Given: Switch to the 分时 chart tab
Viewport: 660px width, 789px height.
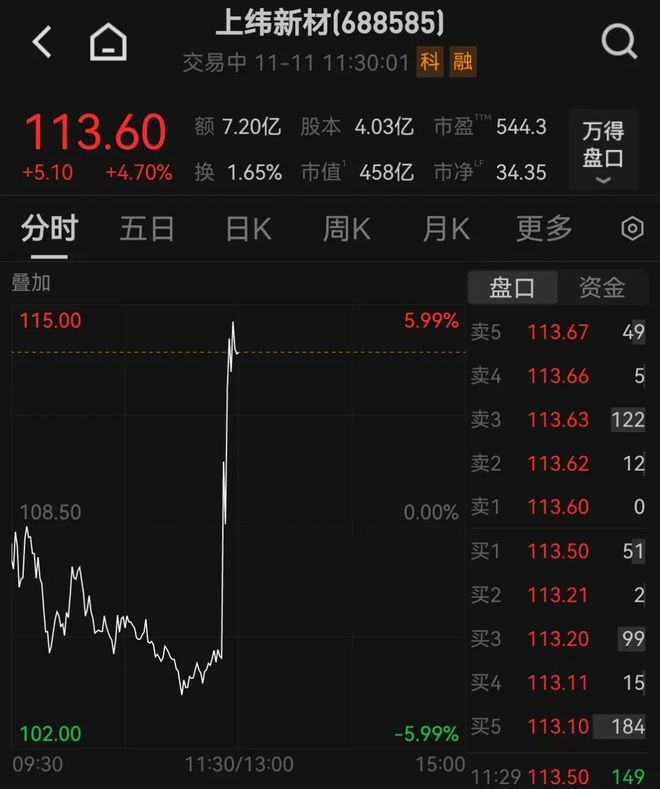Looking at the screenshot, I should point(49,229).
